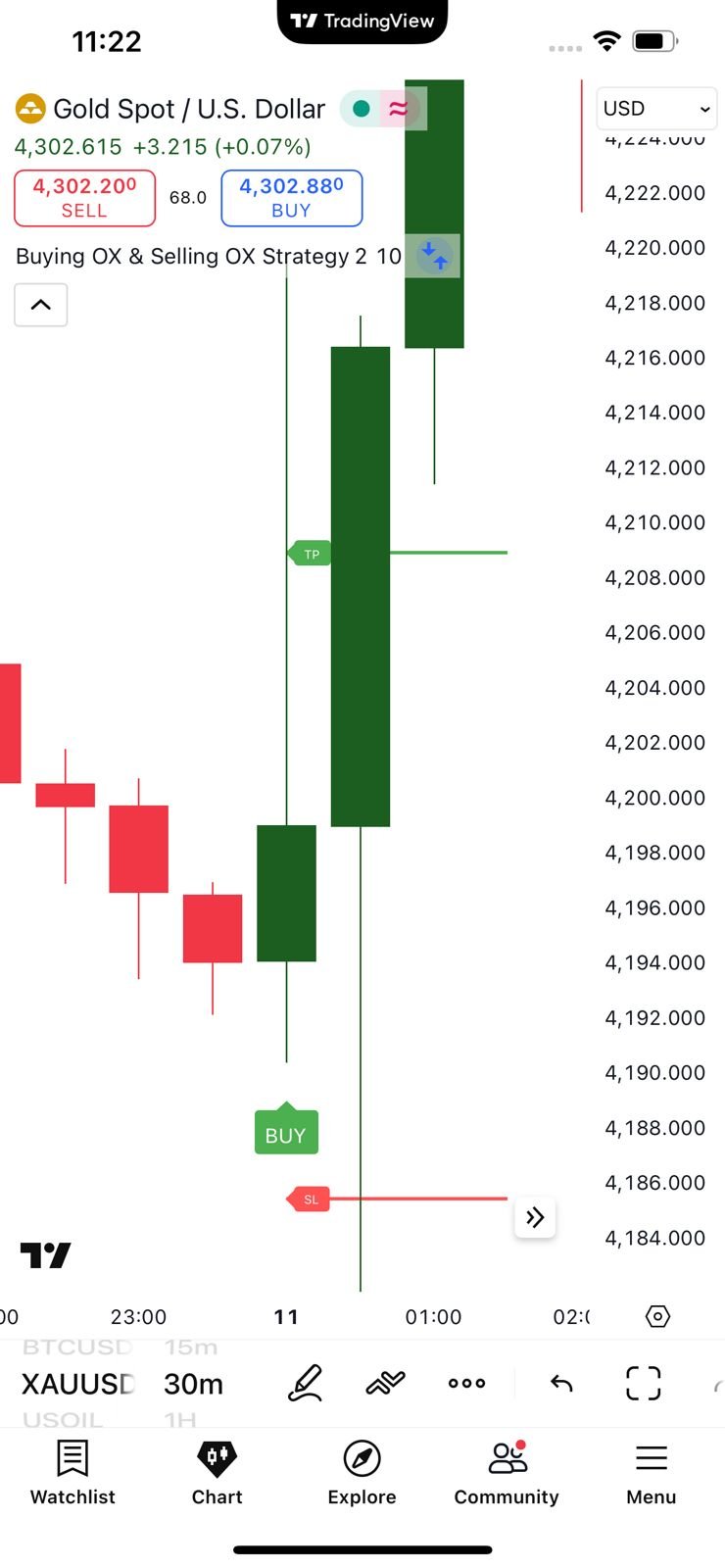Open the USD currency dropdown
Screen dimensions: 725x1568
[655, 109]
